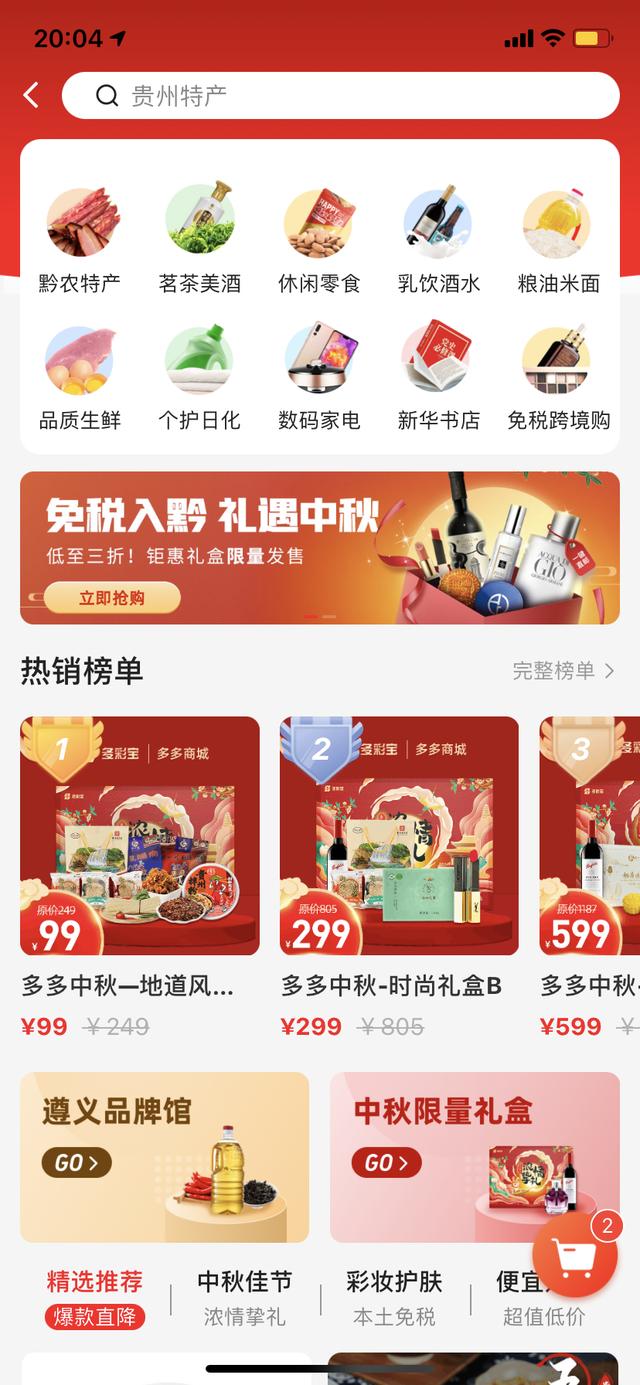Image resolution: width=640 pixels, height=1385 pixels.
Task: View the 完整榜单 full ranking
Action: point(563,671)
